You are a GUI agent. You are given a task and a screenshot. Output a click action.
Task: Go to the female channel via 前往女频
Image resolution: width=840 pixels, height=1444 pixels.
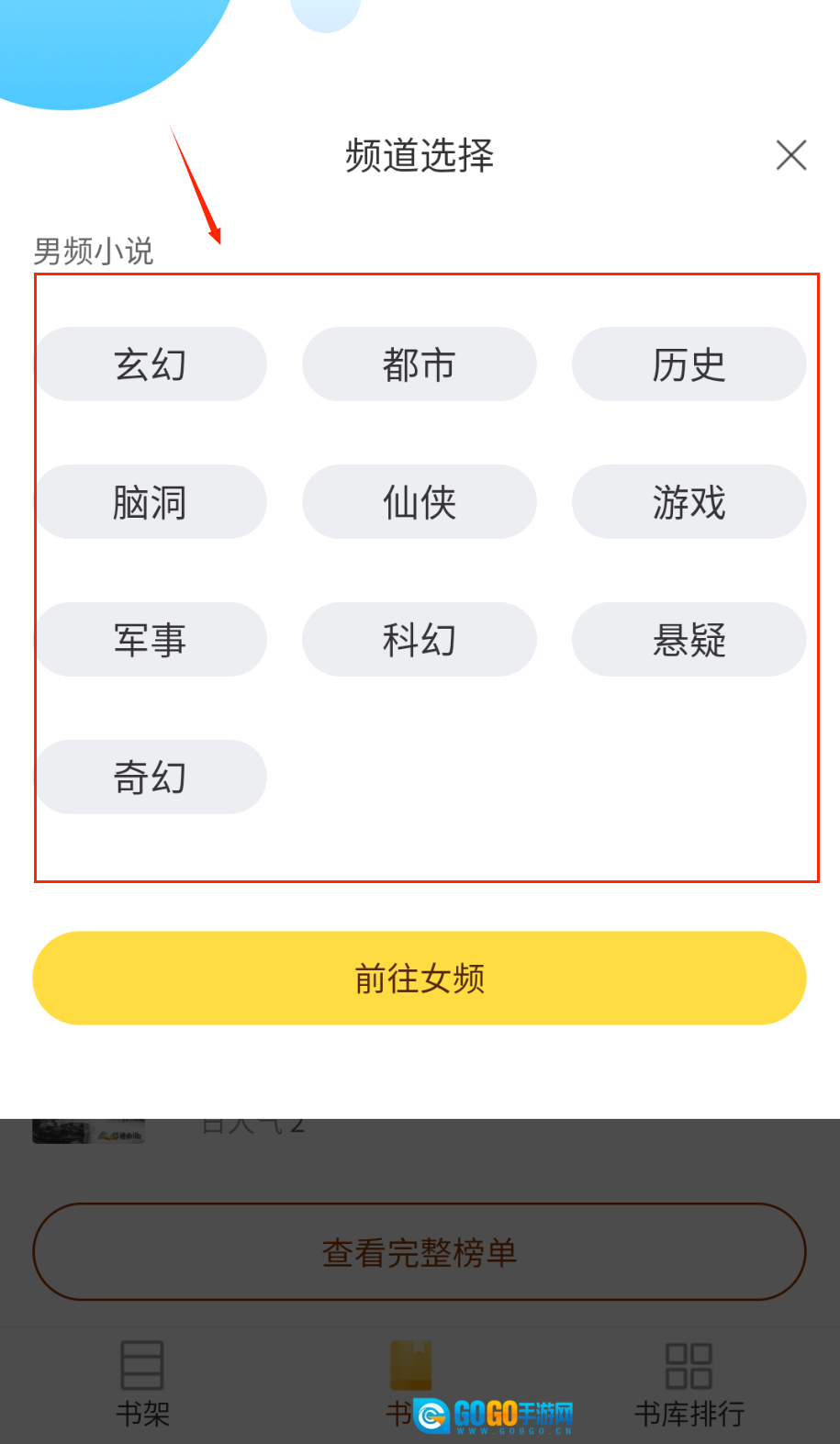(420, 979)
